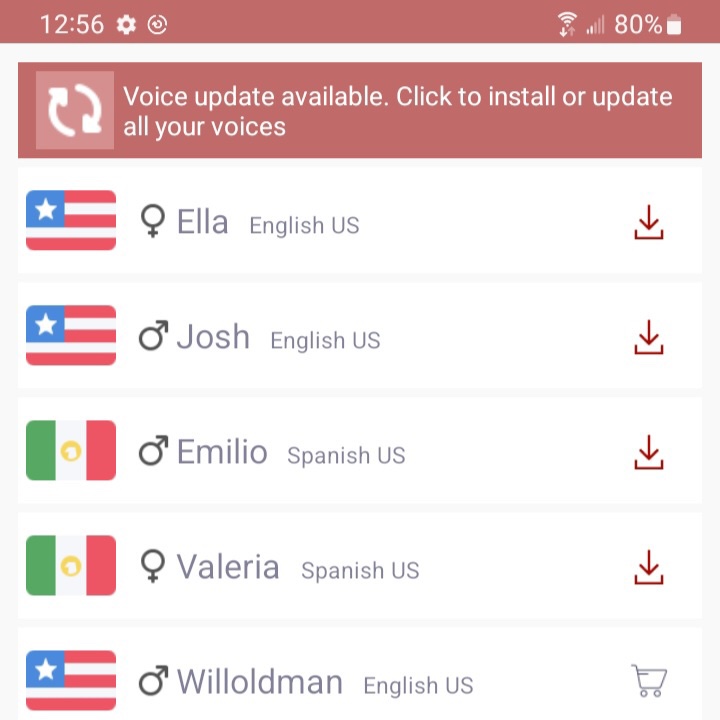
Task: Download the Ella English US voice
Action: click(649, 222)
